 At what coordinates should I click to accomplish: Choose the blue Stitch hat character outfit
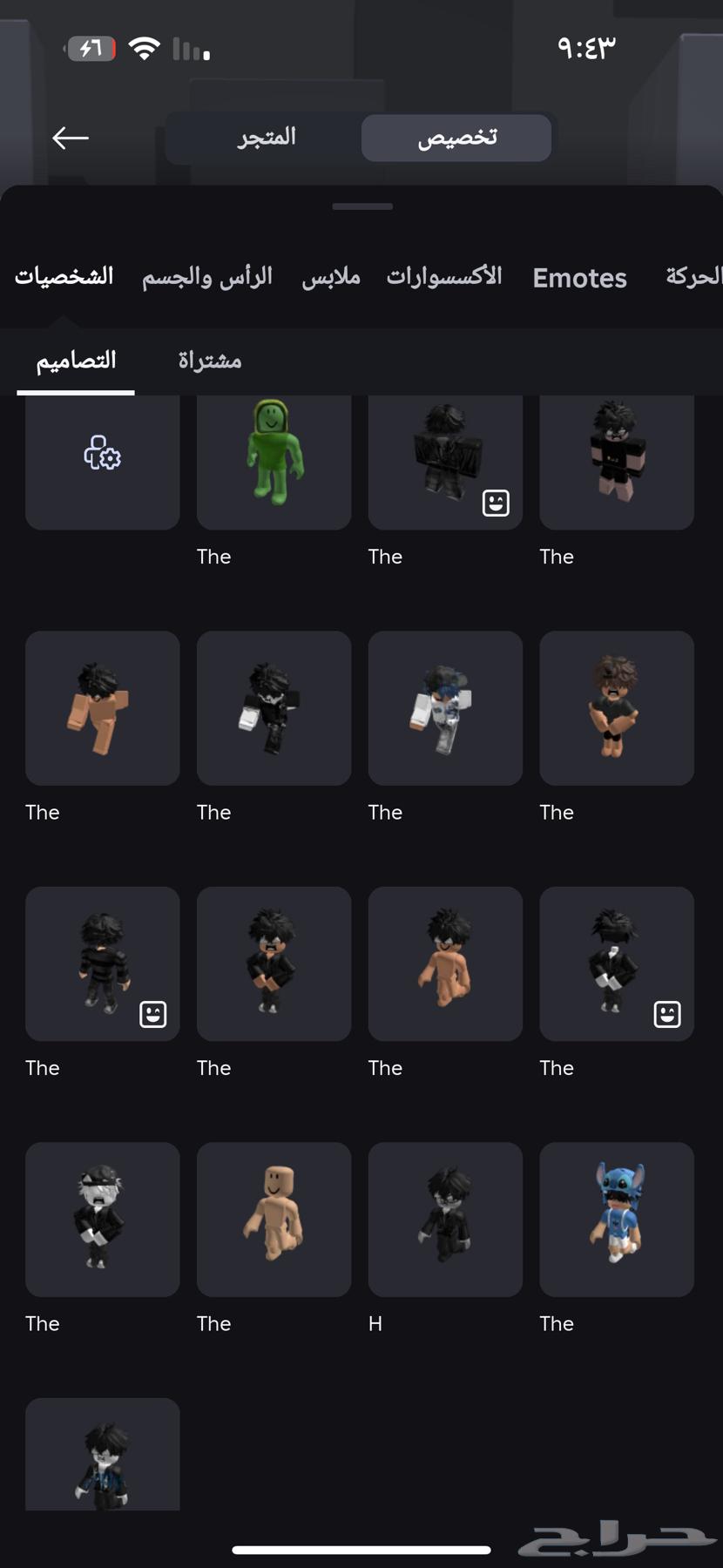tap(617, 1219)
